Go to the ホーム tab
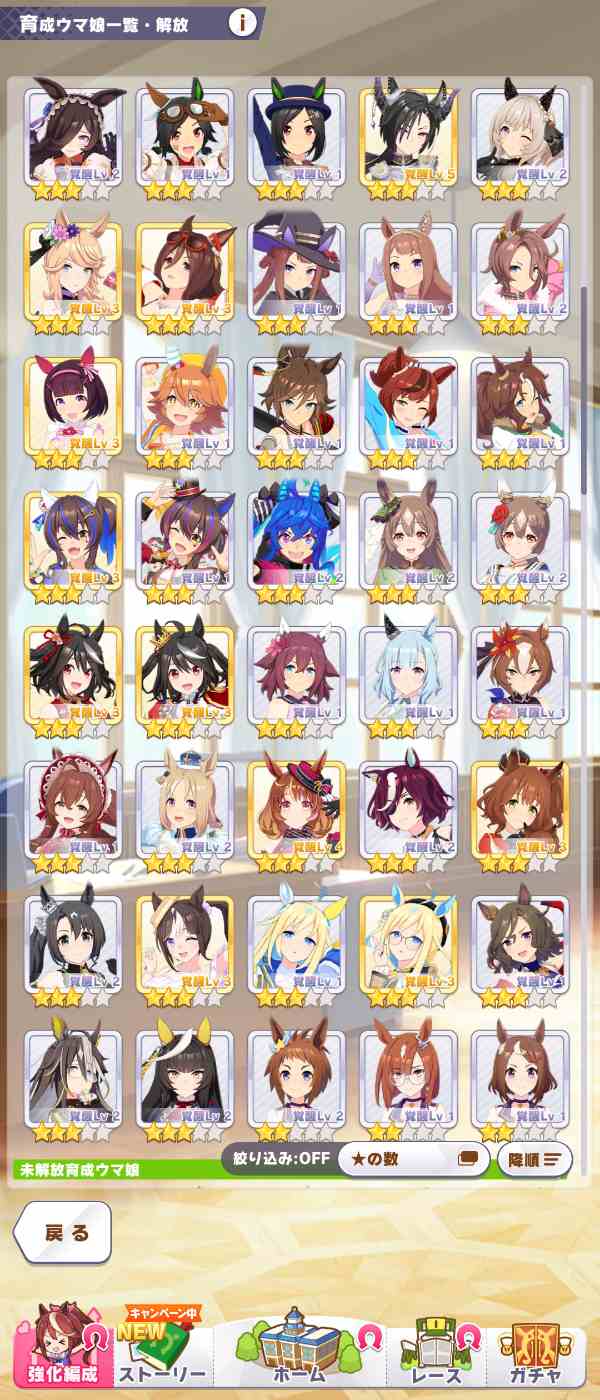The width and height of the screenshot is (600, 1400). click(300, 1350)
